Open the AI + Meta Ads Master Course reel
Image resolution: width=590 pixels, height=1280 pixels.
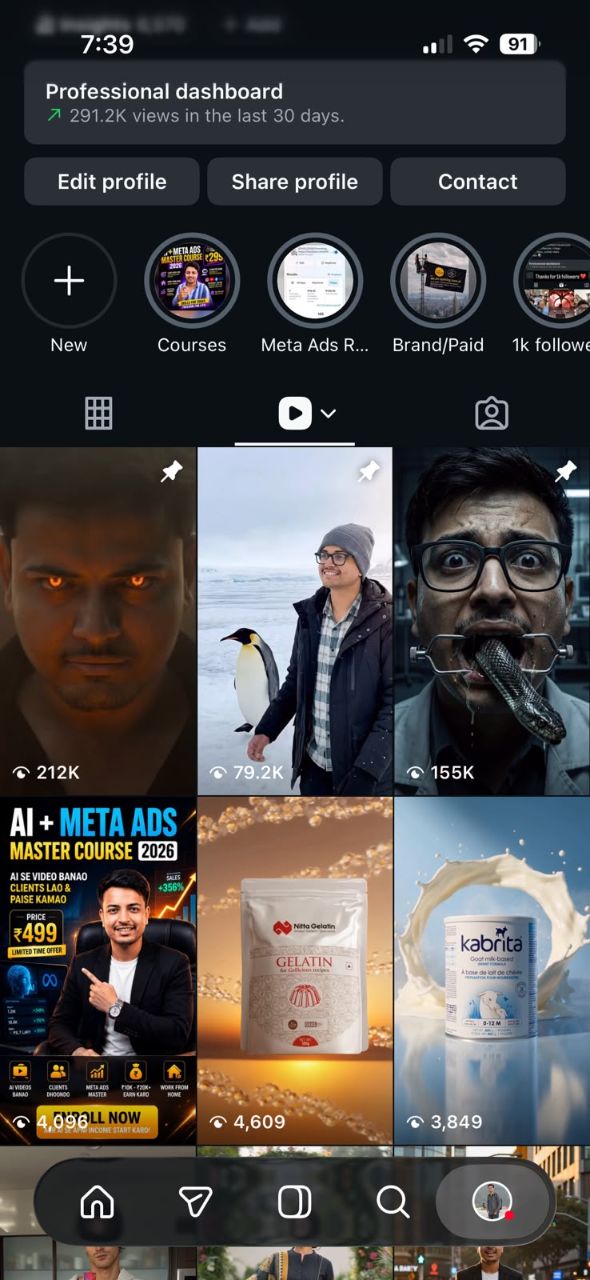[98, 971]
